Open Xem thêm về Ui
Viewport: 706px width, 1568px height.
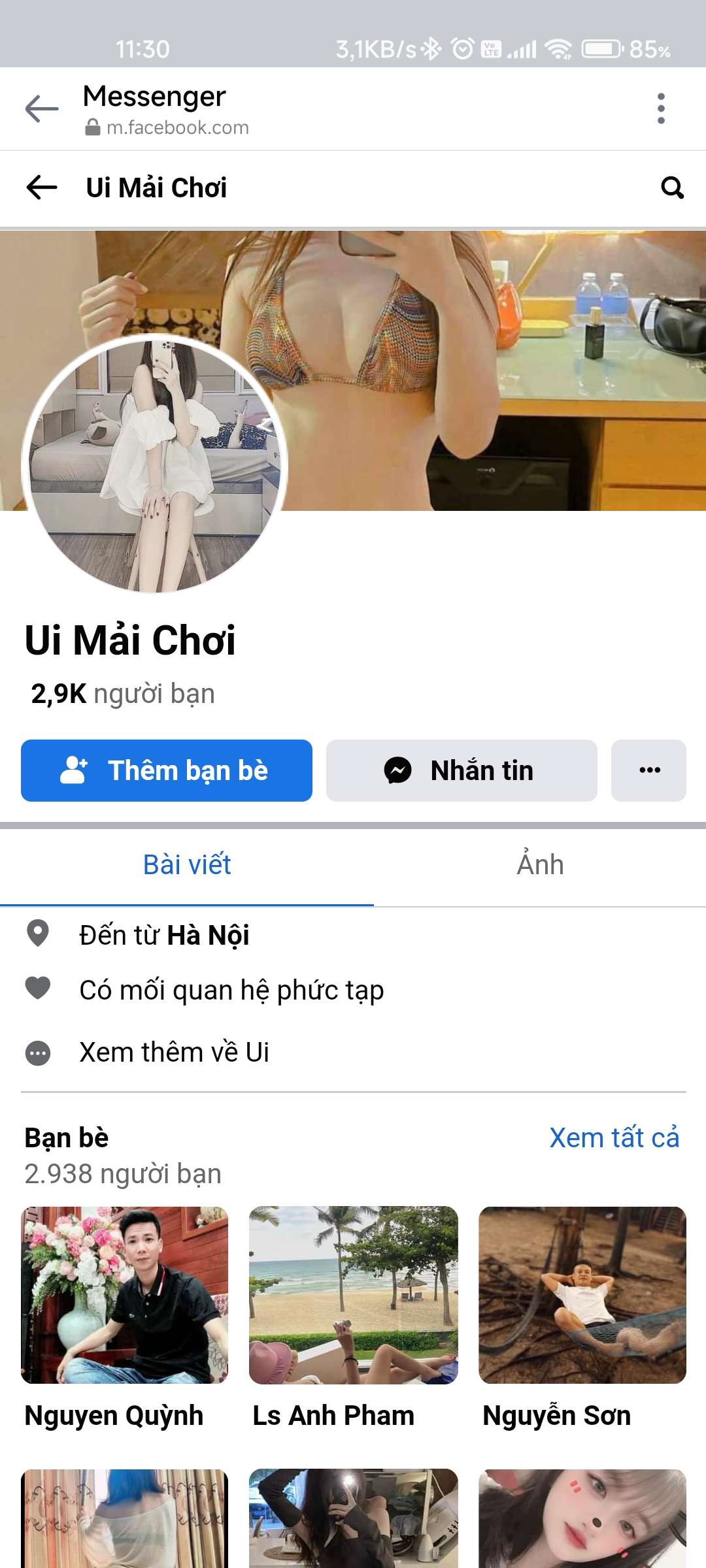174,1053
